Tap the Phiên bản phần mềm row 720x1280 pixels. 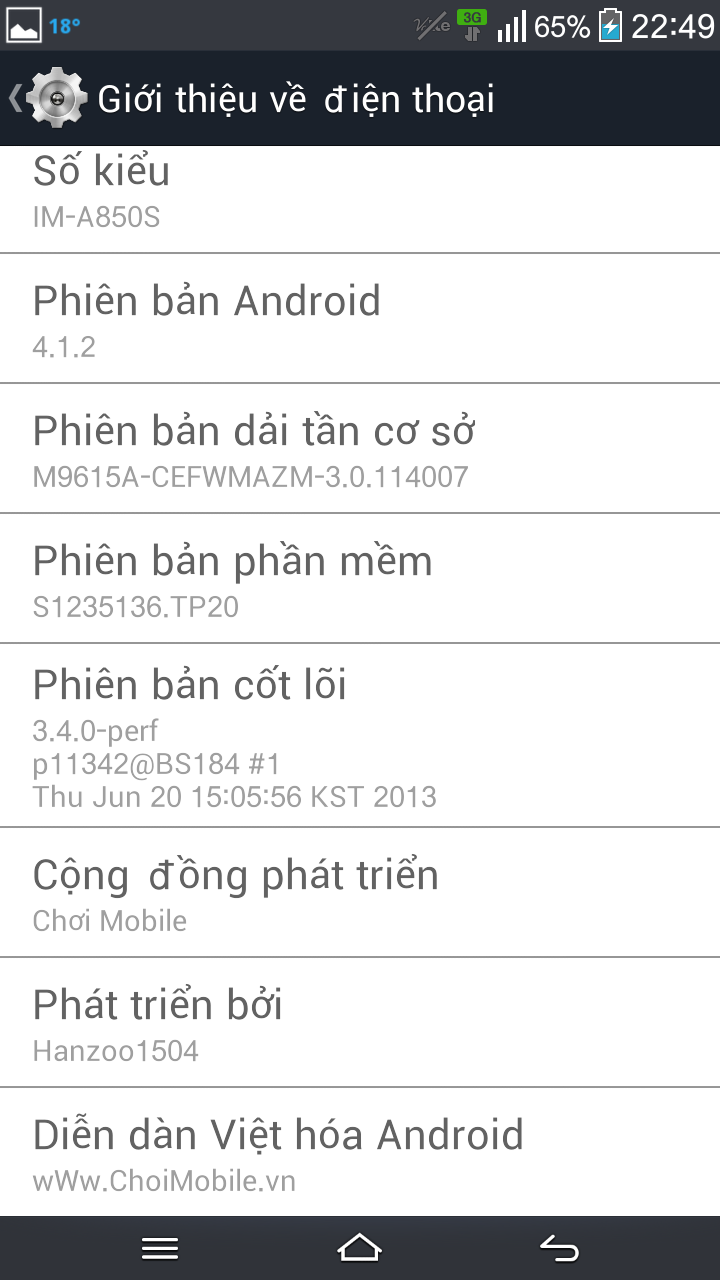360,578
